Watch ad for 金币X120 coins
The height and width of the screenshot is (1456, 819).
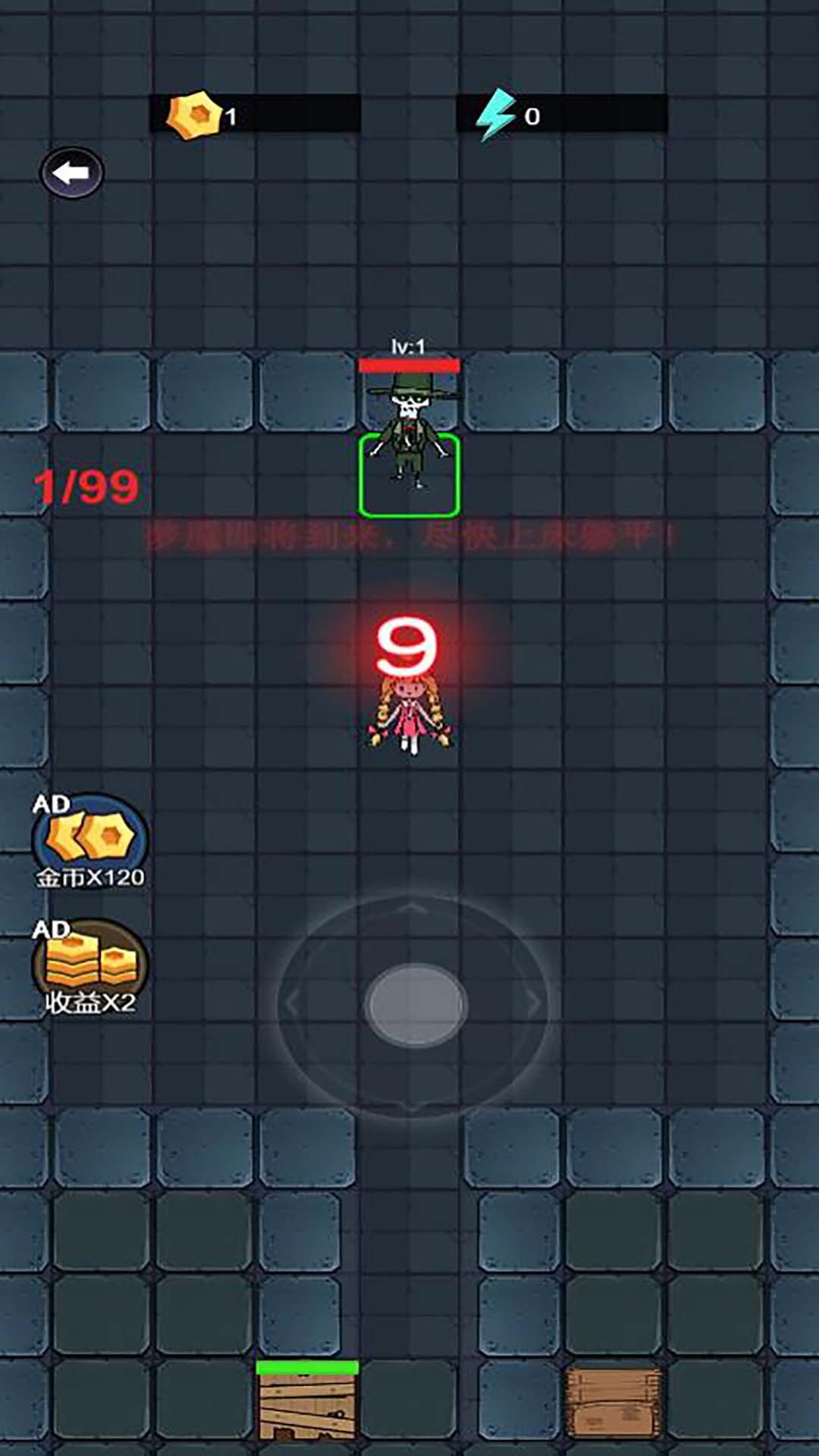click(x=89, y=839)
